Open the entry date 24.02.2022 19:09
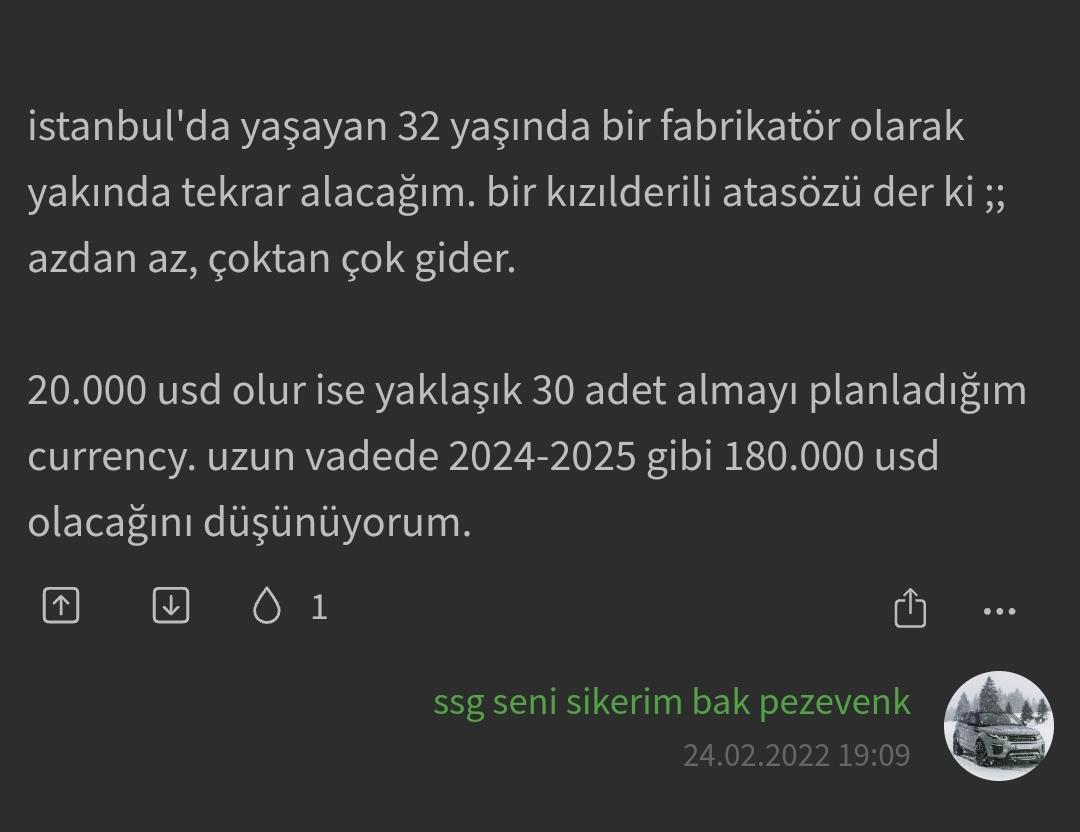1080x832 pixels. pos(796,755)
